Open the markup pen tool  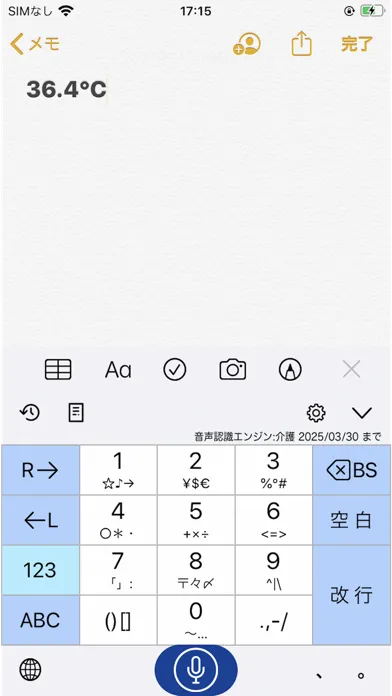pyautogui.click(x=290, y=370)
